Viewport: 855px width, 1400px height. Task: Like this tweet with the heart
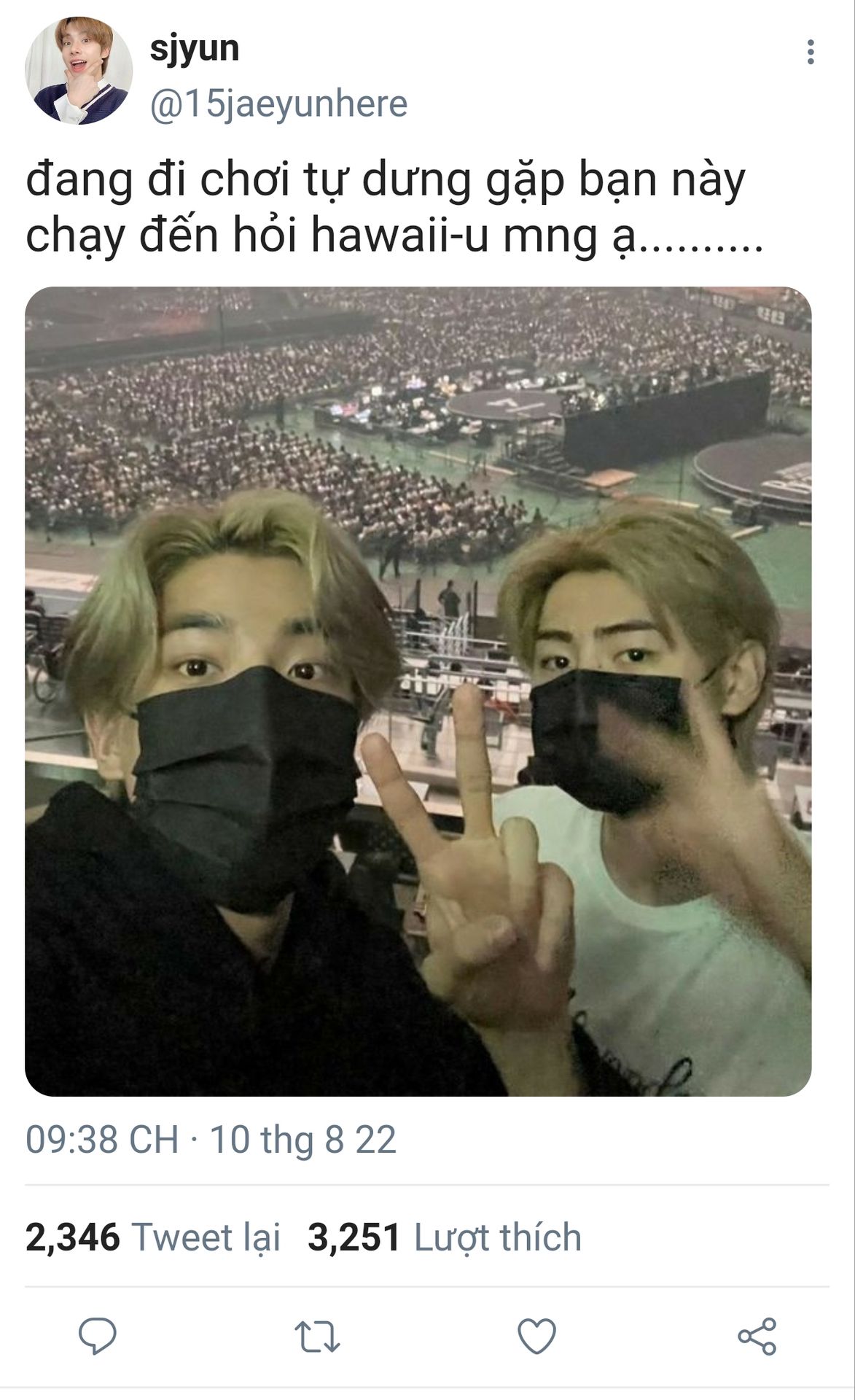click(536, 1337)
